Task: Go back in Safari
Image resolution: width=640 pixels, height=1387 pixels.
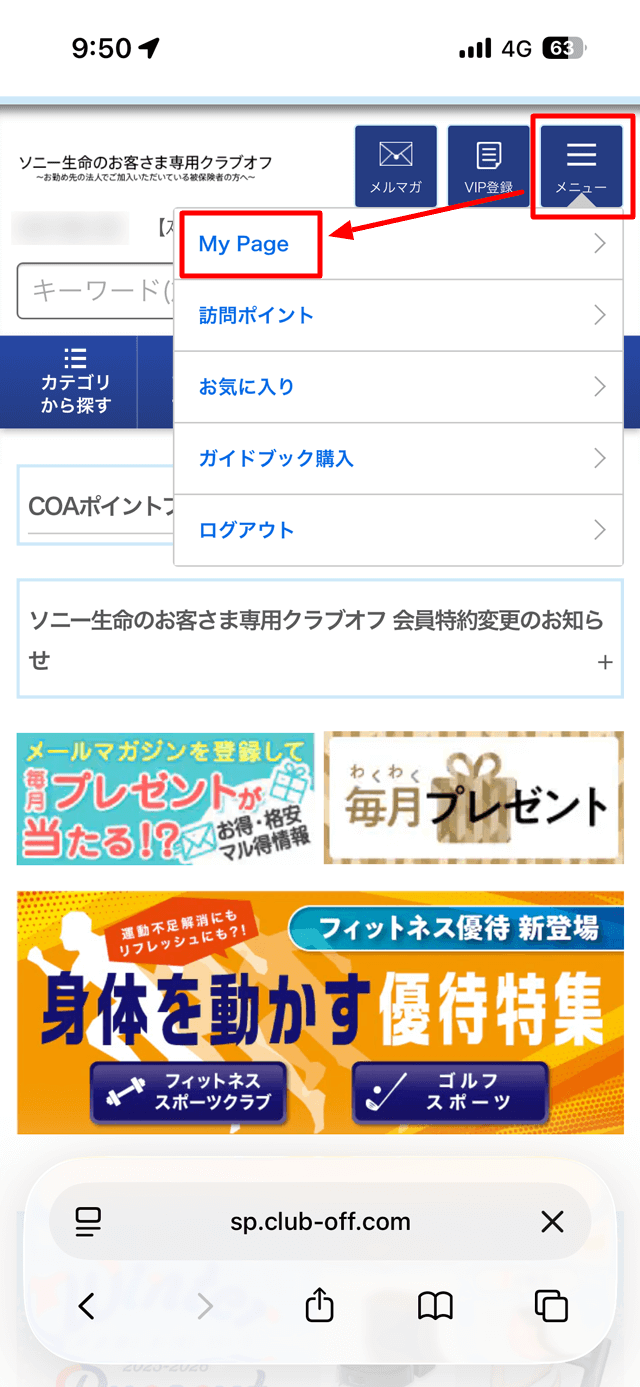Action: click(87, 1305)
